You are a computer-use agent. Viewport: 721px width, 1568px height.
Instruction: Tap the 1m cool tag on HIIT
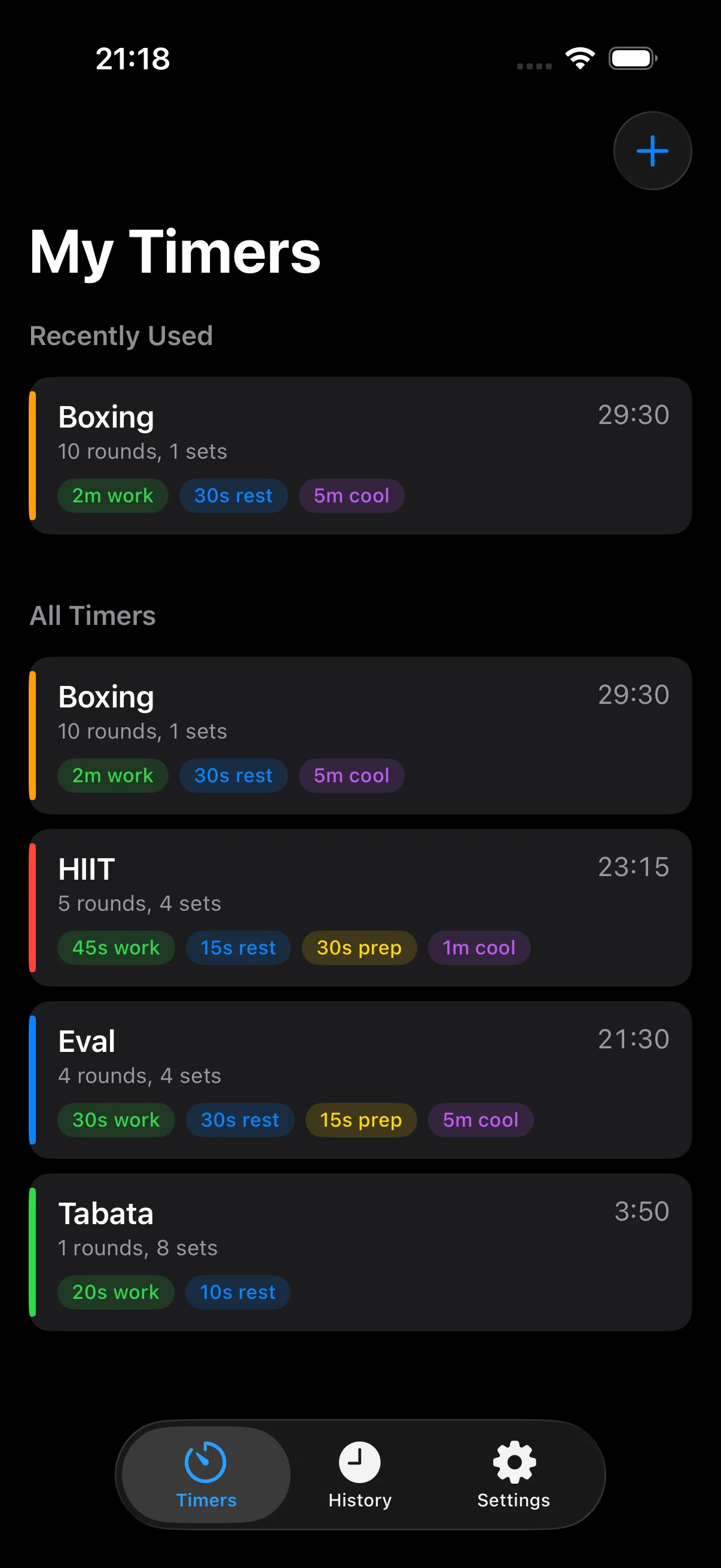click(x=479, y=947)
